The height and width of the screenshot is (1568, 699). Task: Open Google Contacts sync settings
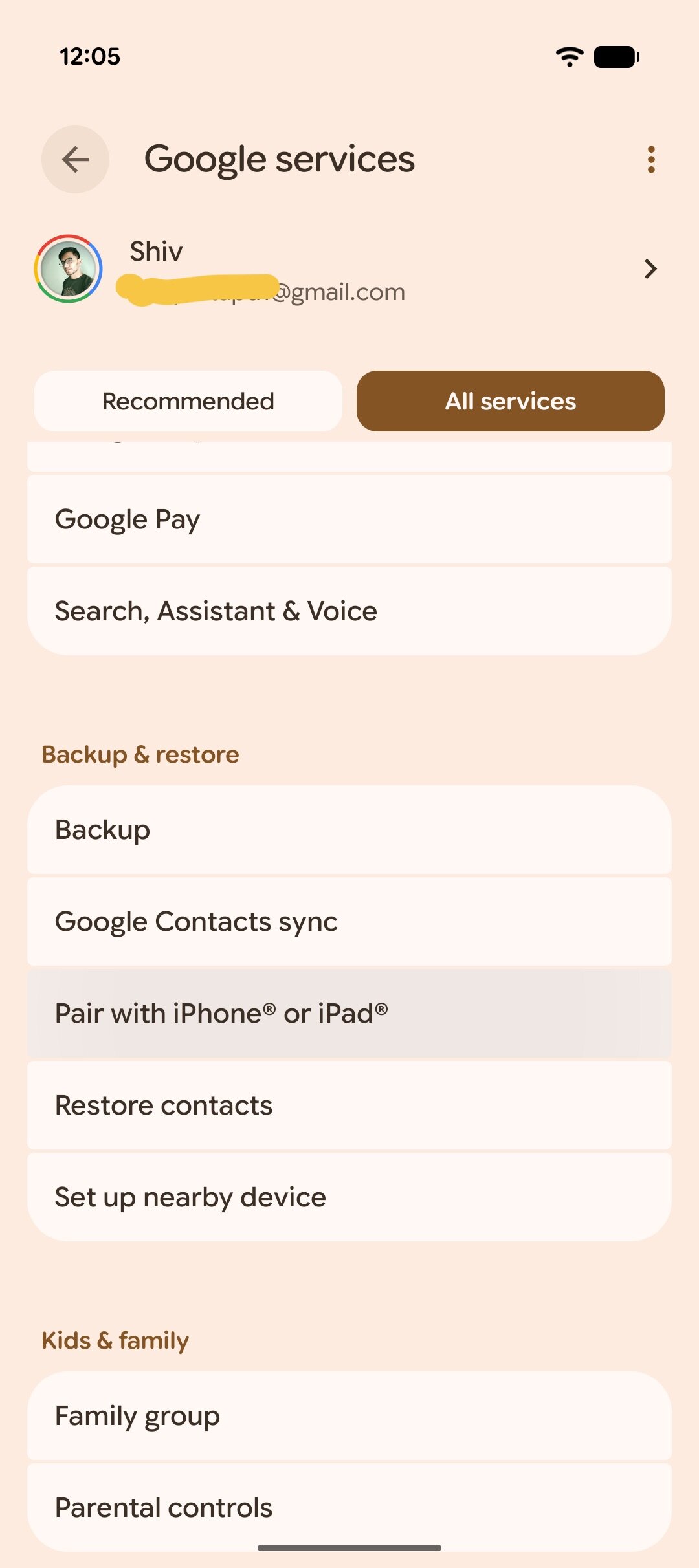pos(349,921)
